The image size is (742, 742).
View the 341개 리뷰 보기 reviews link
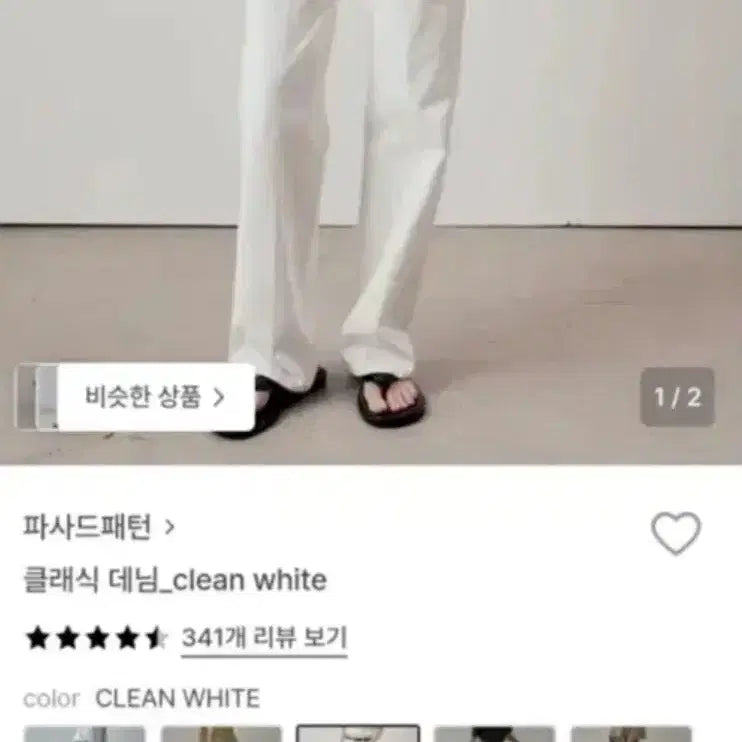tap(264, 637)
